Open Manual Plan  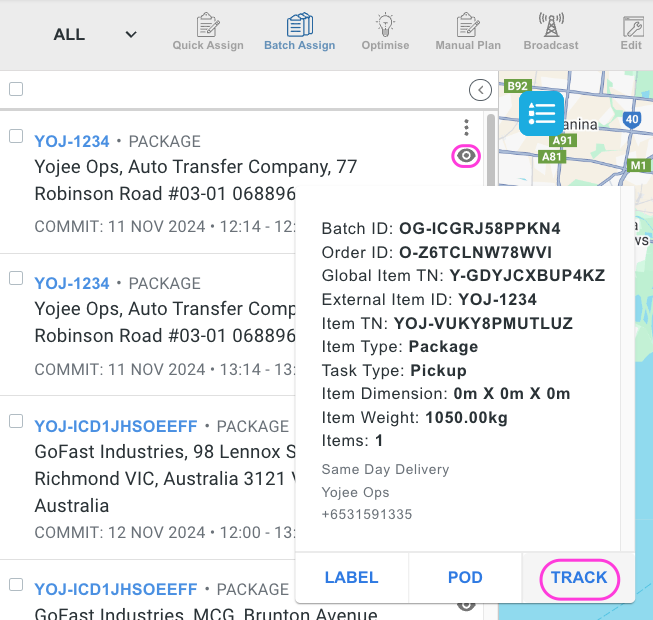coord(468,31)
